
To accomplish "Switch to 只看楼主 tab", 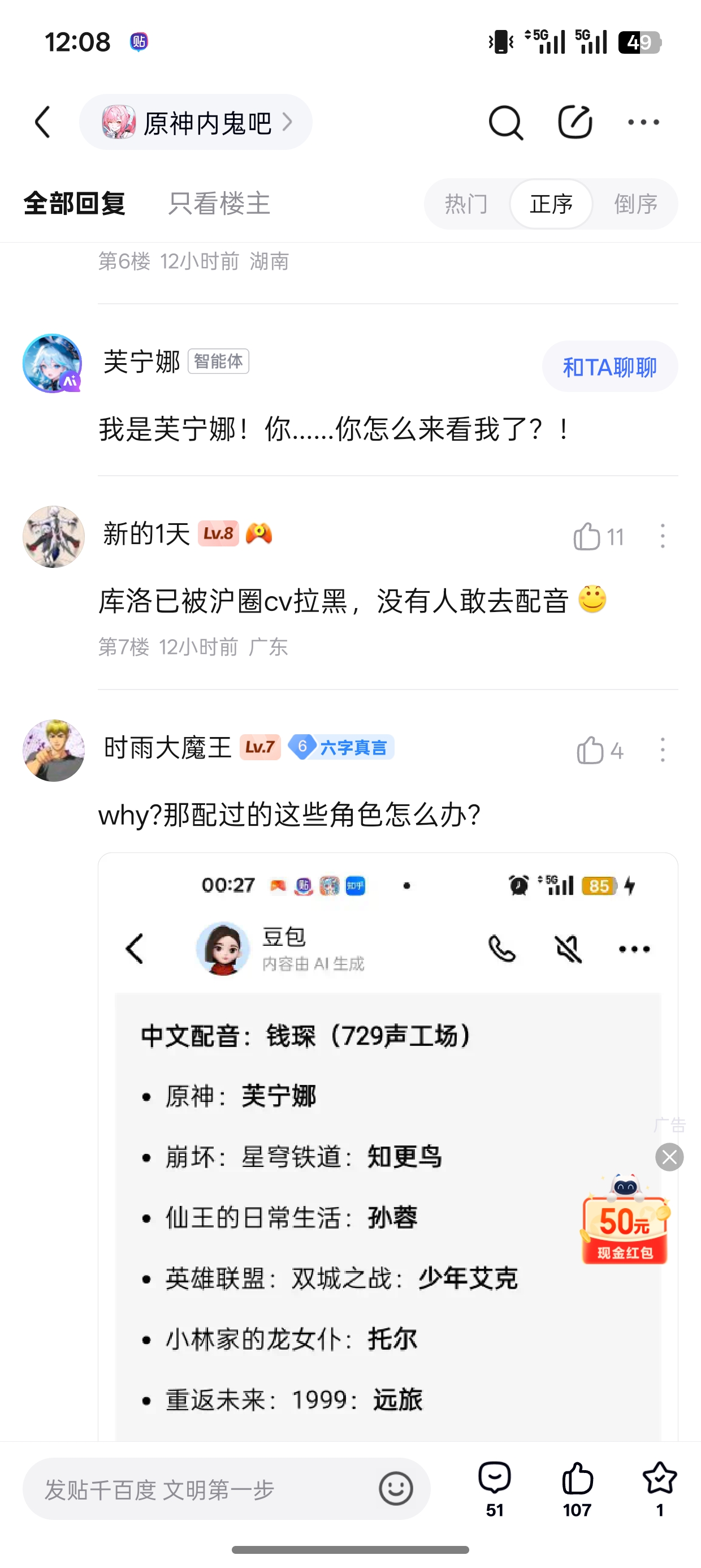I will [x=219, y=204].
